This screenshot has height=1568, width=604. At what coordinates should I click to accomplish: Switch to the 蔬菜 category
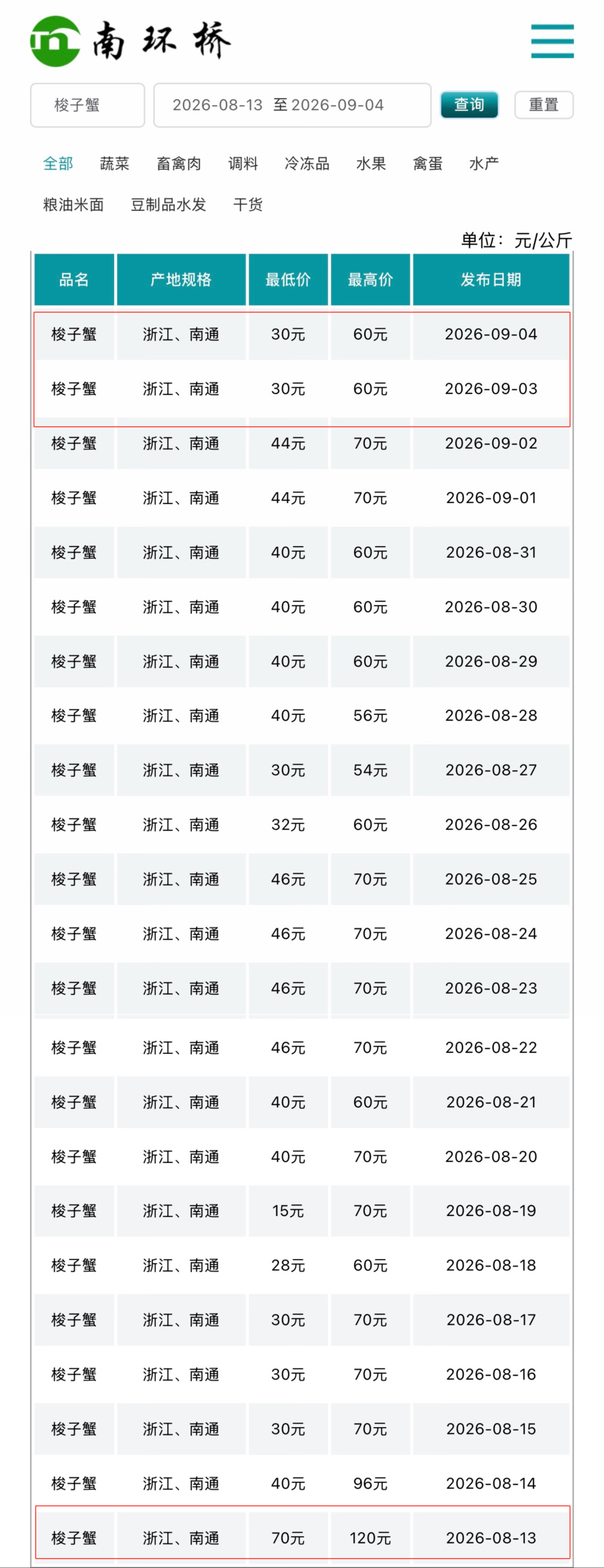click(x=115, y=164)
